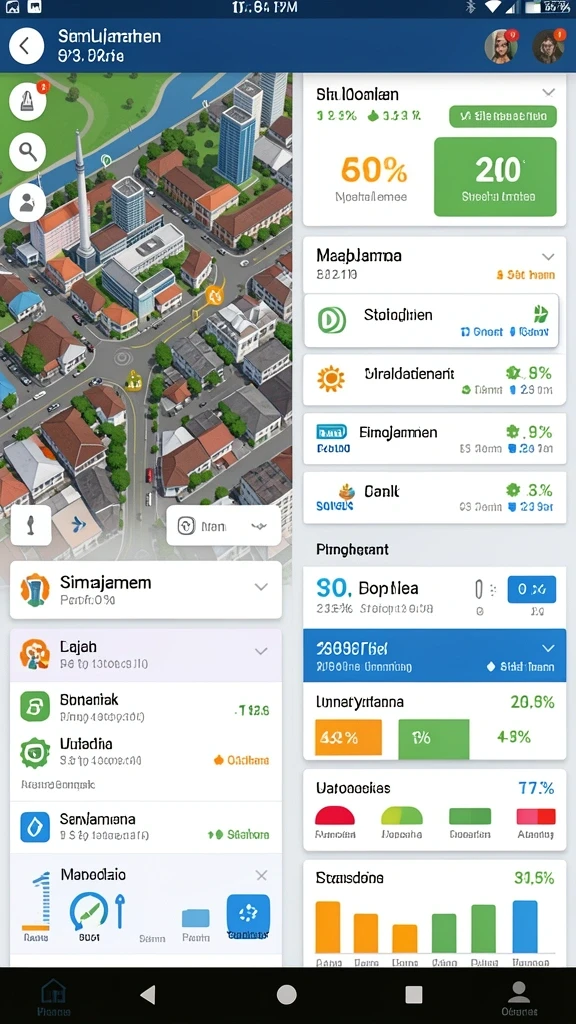
Task: Tap the green 210 tile
Action: [x=495, y=176]
